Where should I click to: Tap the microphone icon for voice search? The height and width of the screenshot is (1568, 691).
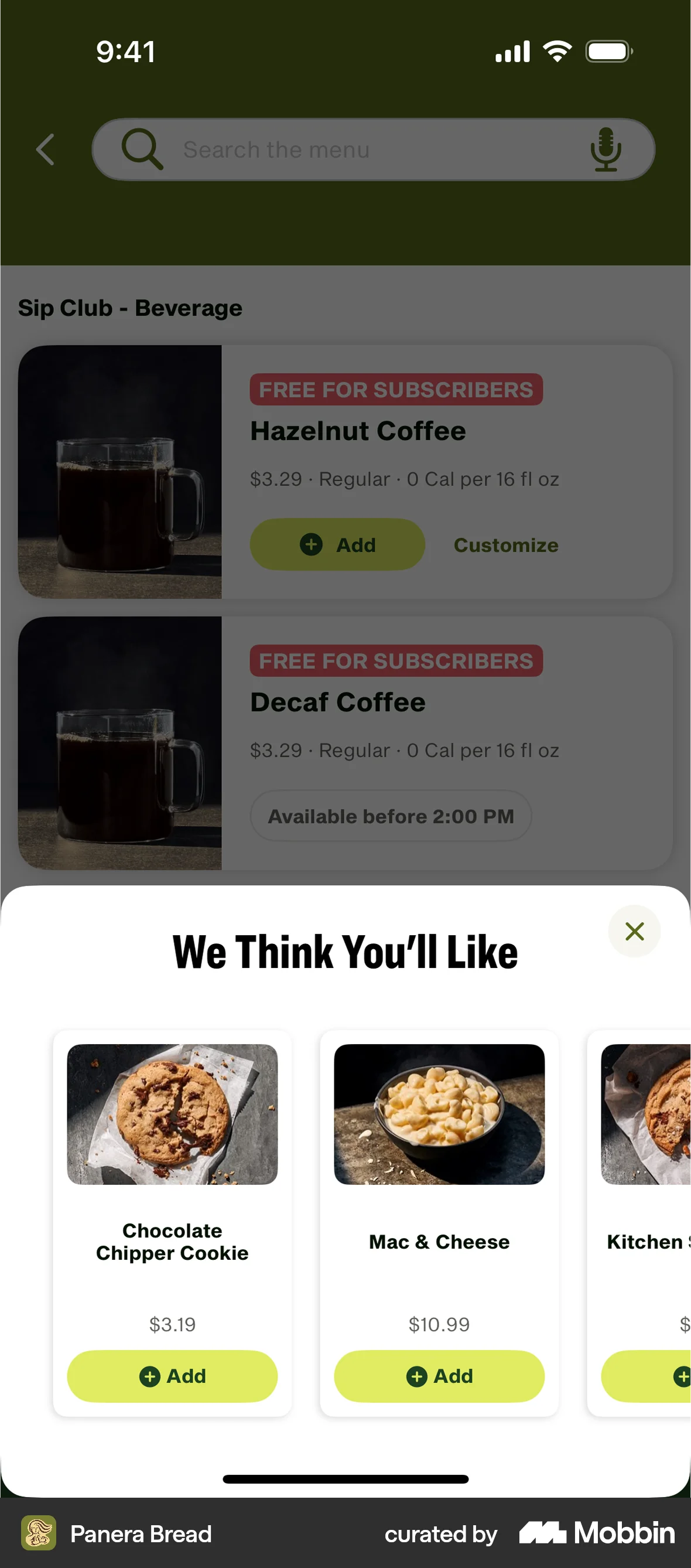(607, 149)
